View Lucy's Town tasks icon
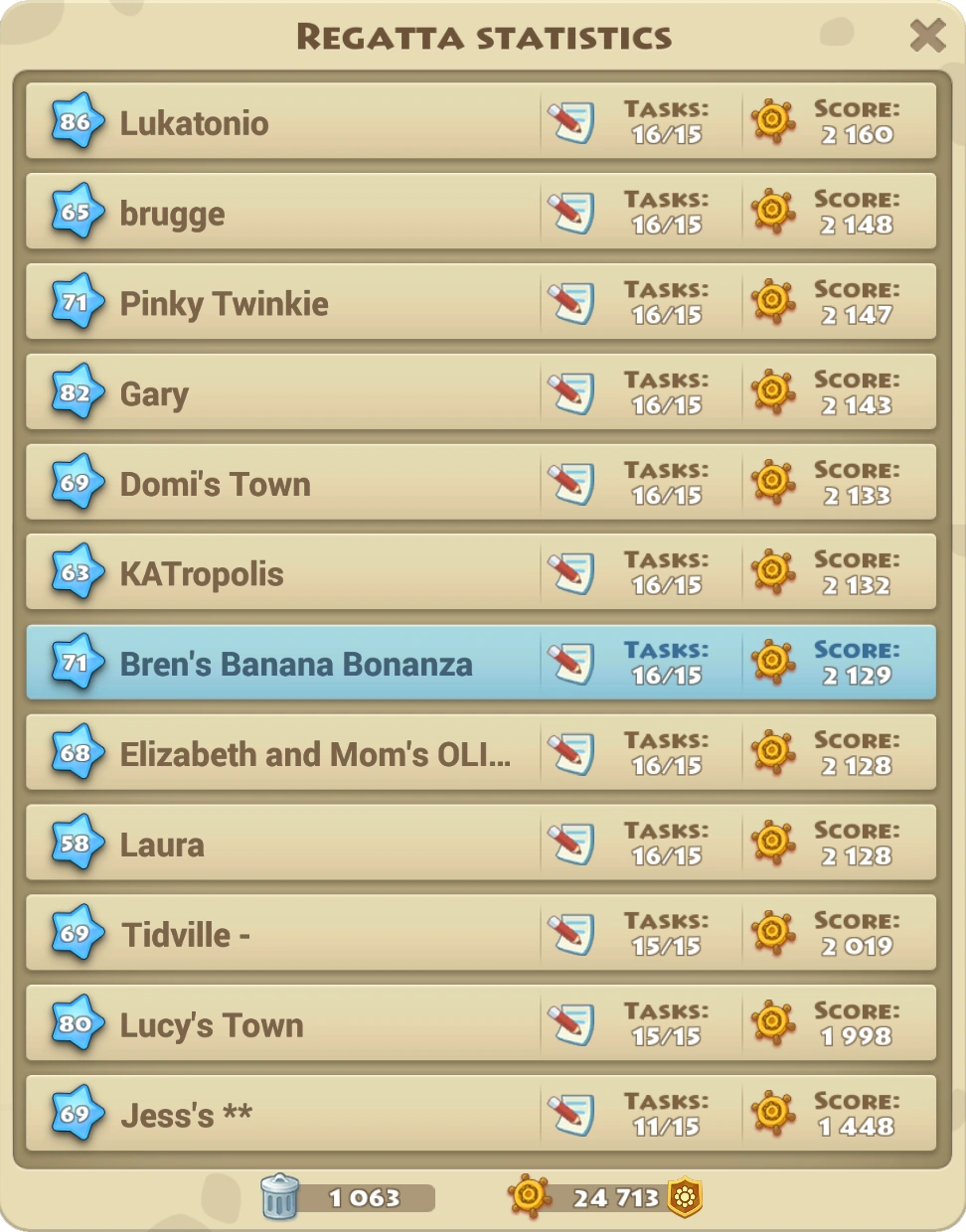The height and width of the screenshot is (1232, 966). coord(571,1024)
